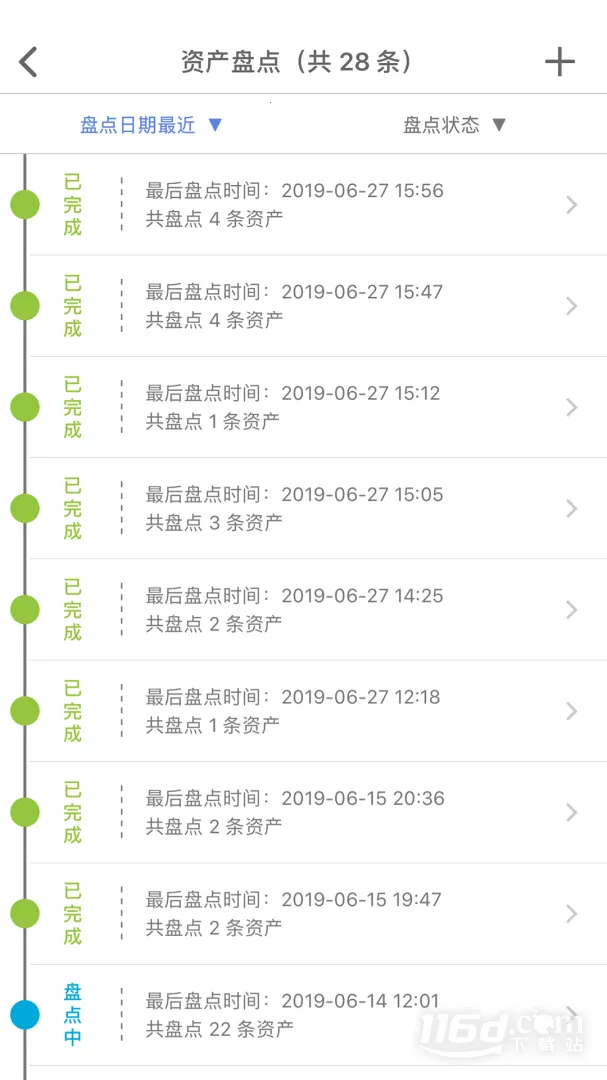Viewport: 607px width, 1080px height.
Task: Continue the in-progress 2019-06-14 12:01 inventory
Action: tap(318, 1014)
